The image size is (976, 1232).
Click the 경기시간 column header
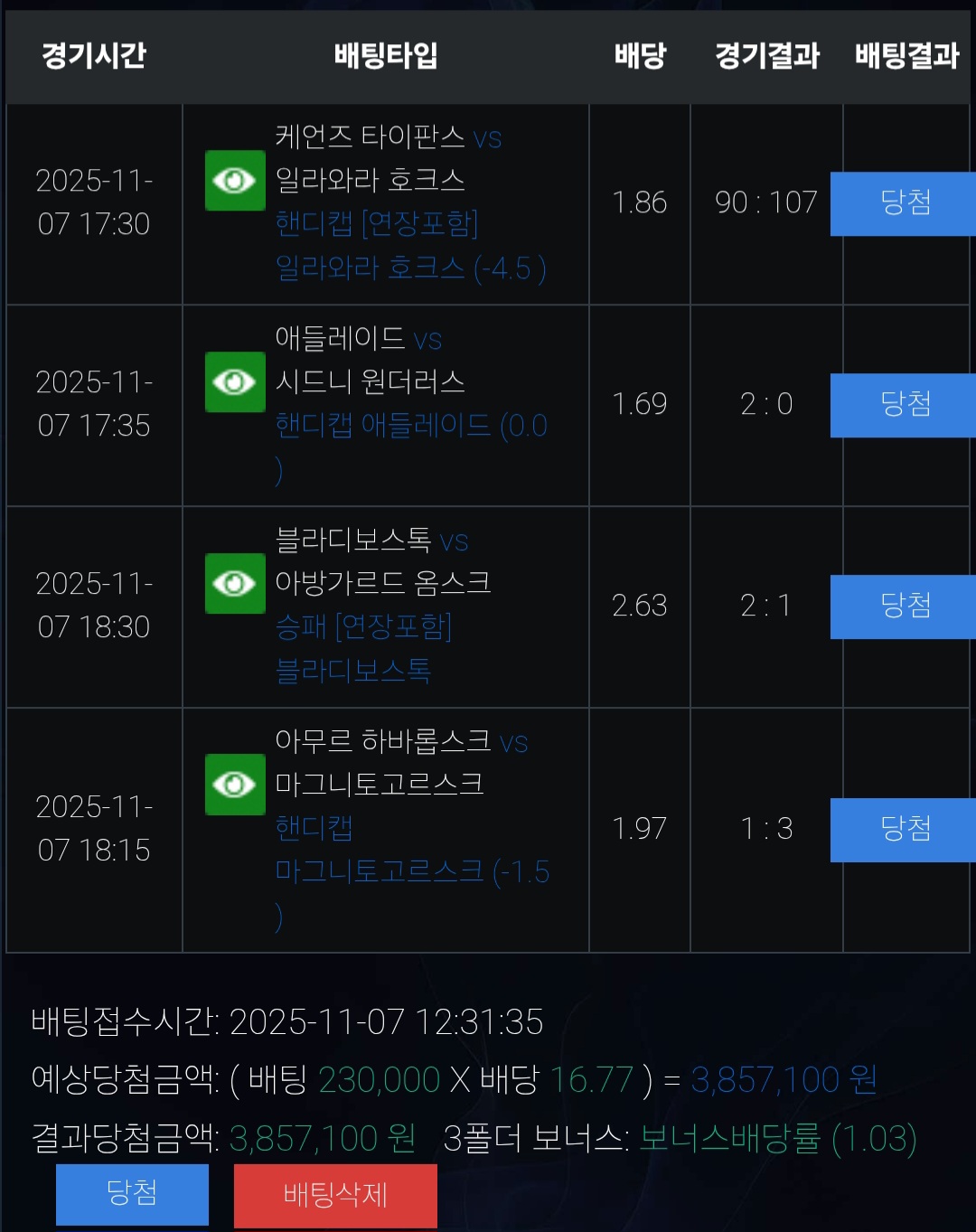coord(93,56)
